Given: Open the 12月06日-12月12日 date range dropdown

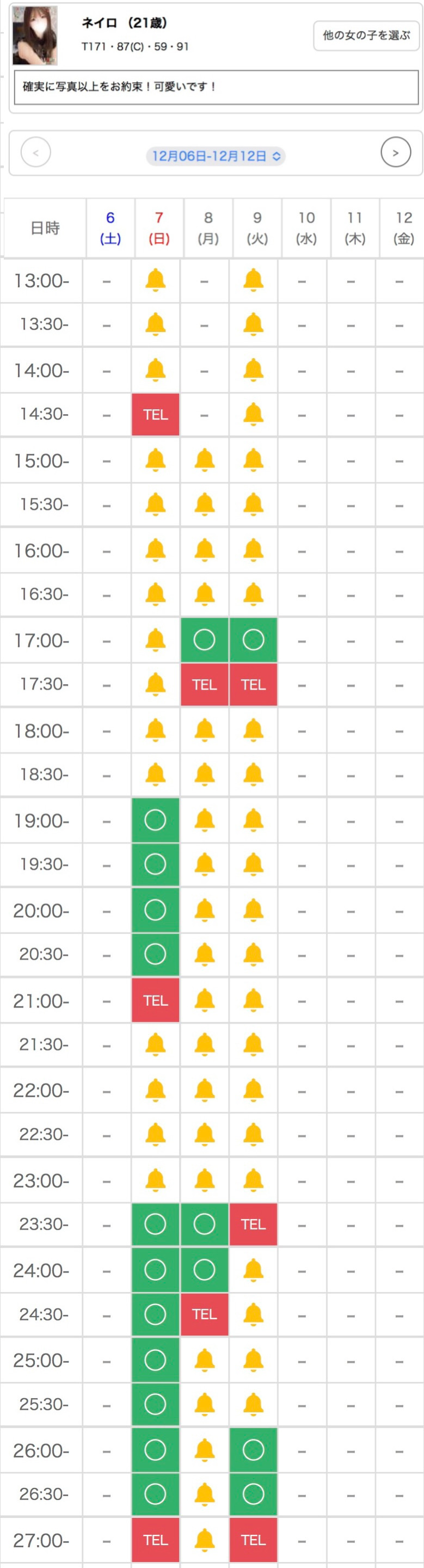Looking at the screenshot, I should click(216, 156).
